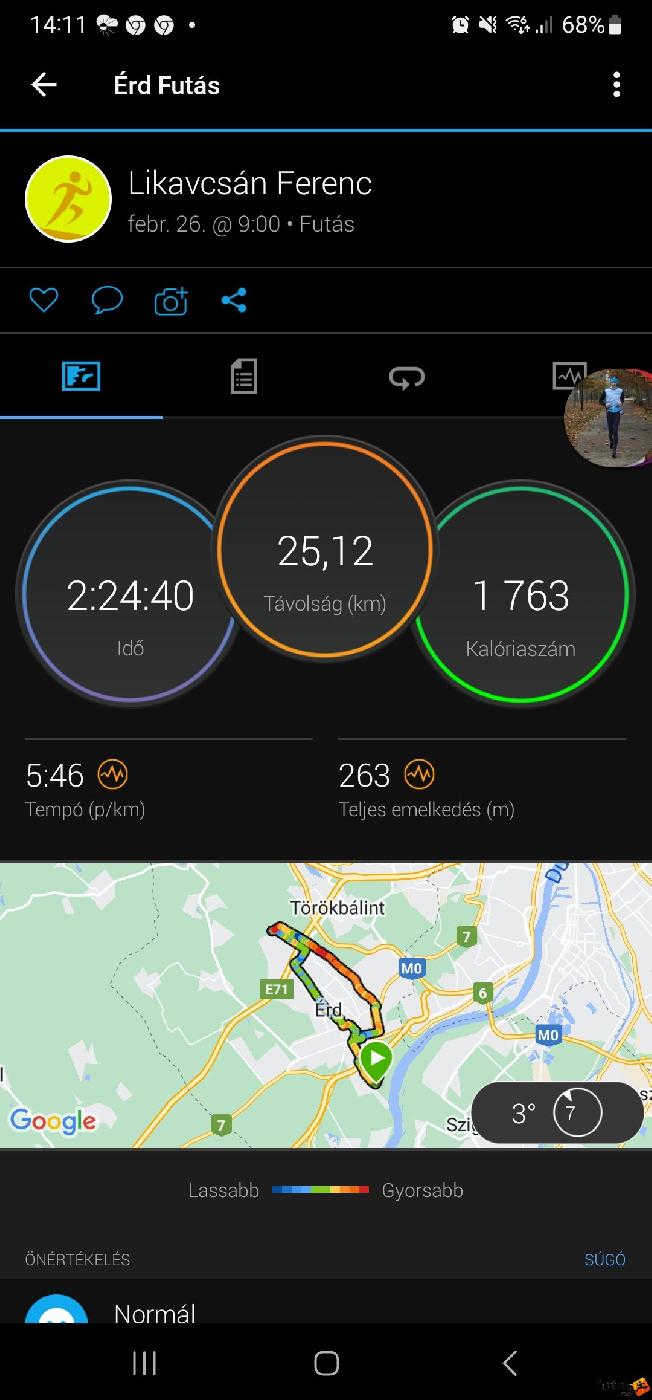652x1400 pixels.
Task: Open the total ascent 263 insight icon
Action: (x=419, y=775)
